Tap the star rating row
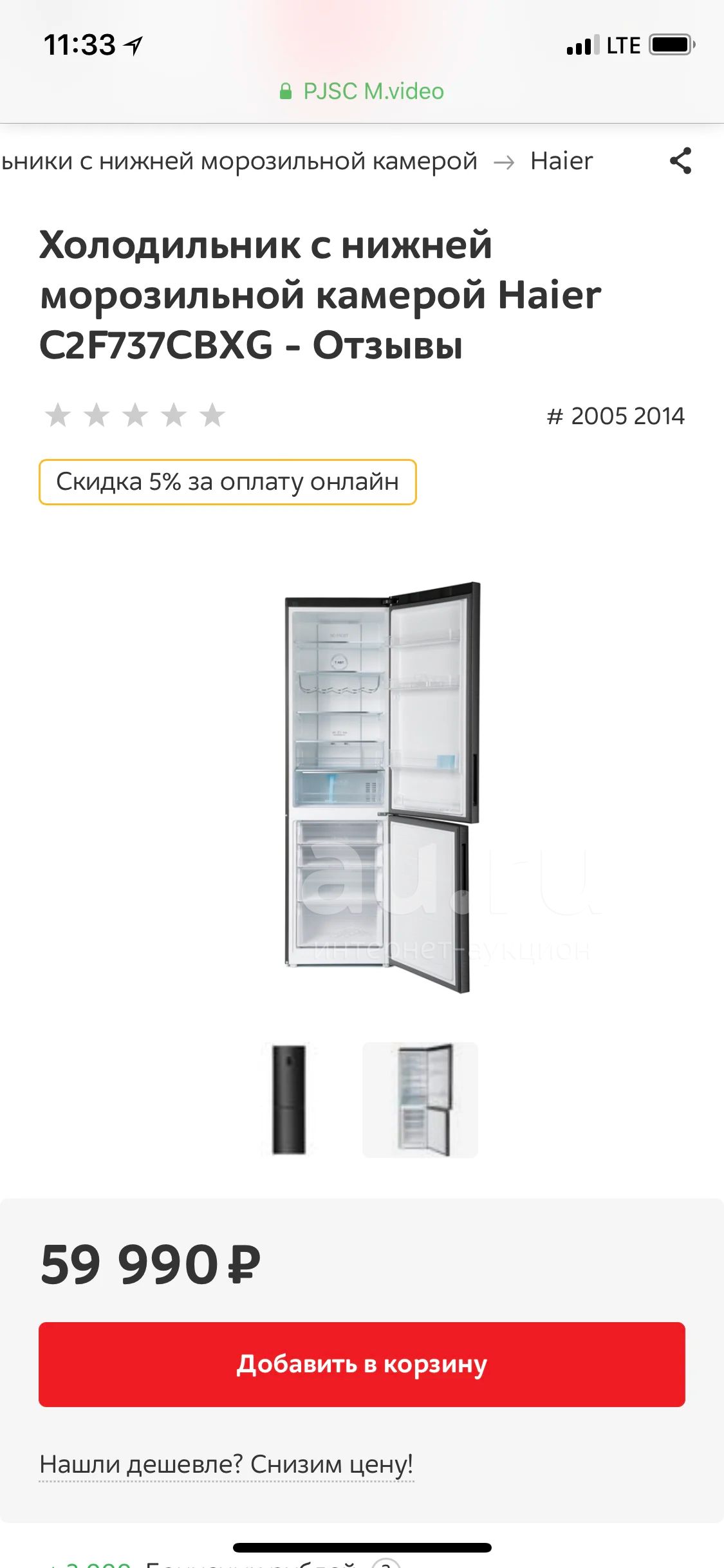724x1568 pixels. [x=135, y=415]
